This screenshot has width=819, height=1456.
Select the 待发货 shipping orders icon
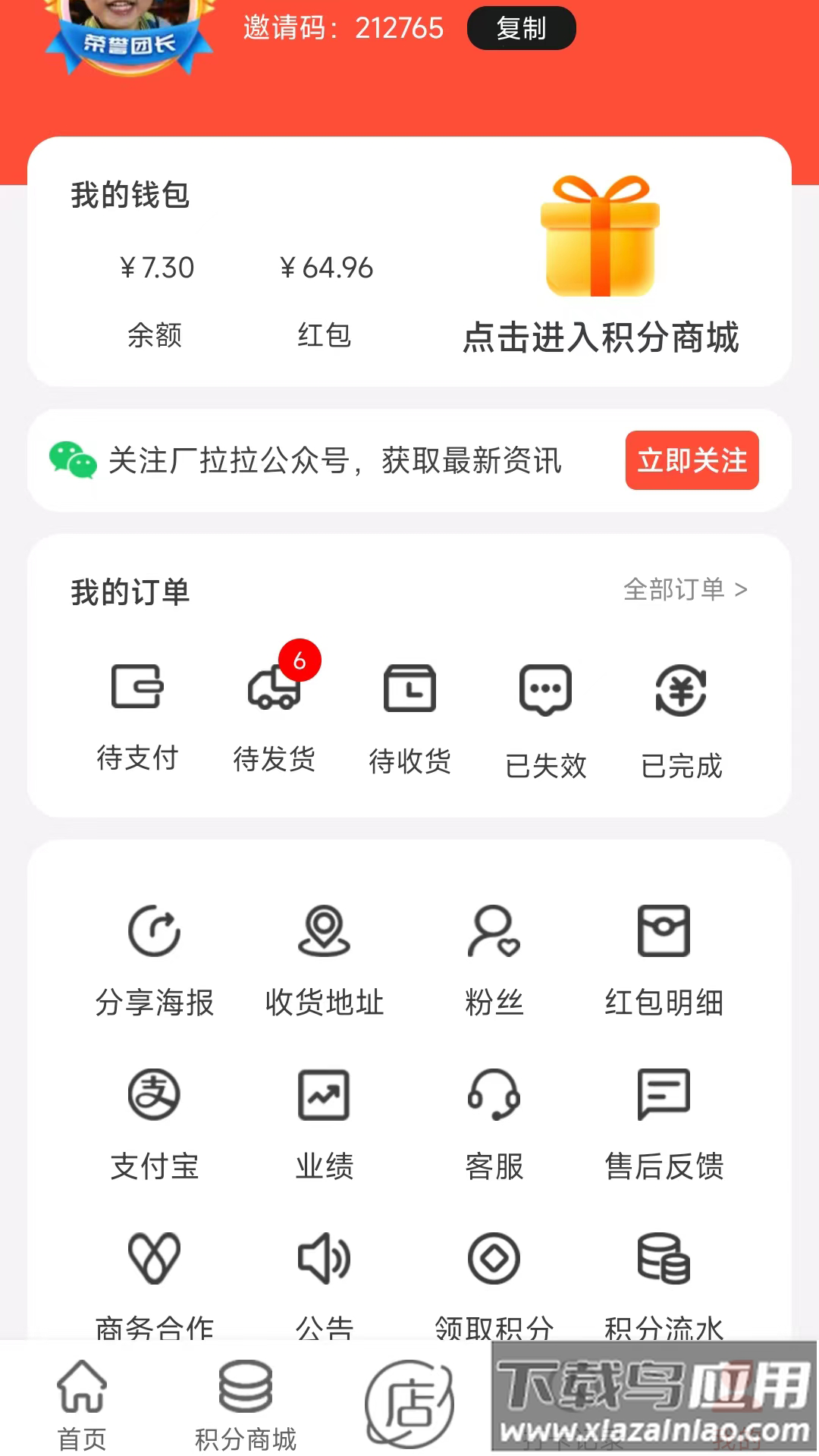274,717
